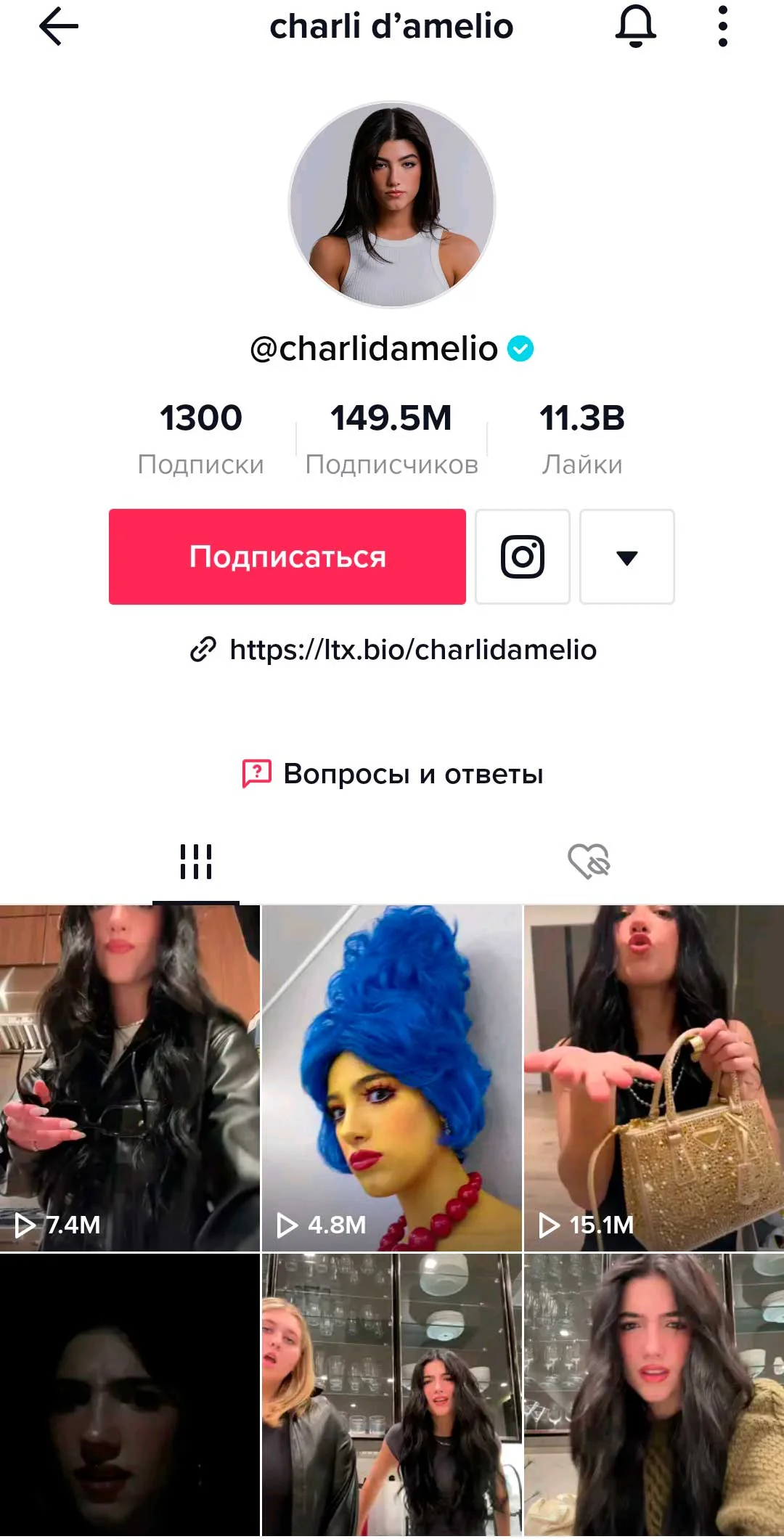Open the ltx.bio/charlidamelio link
Screen dimensions: 784x1539
click(x=412, y=650)
